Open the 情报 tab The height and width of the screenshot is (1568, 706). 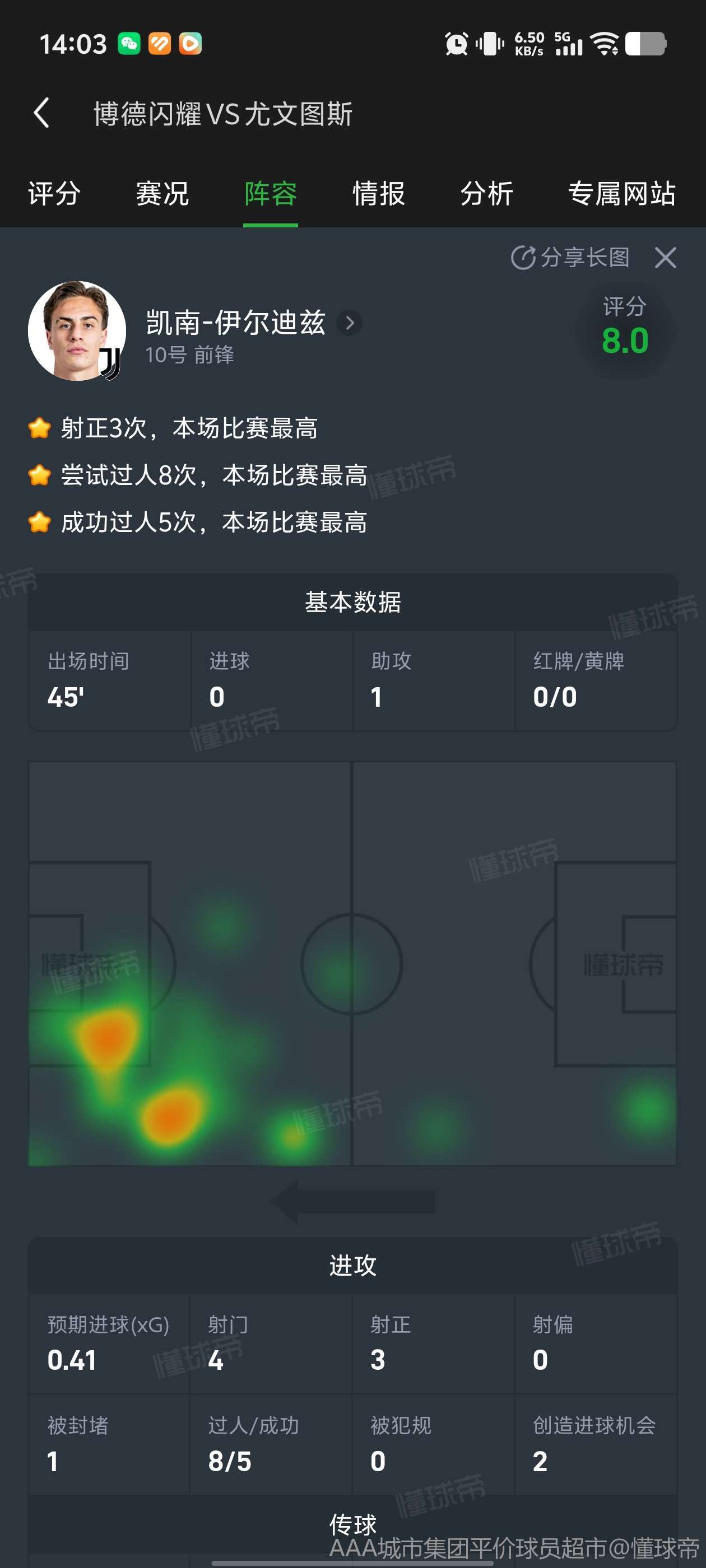[x=378, y=194]
